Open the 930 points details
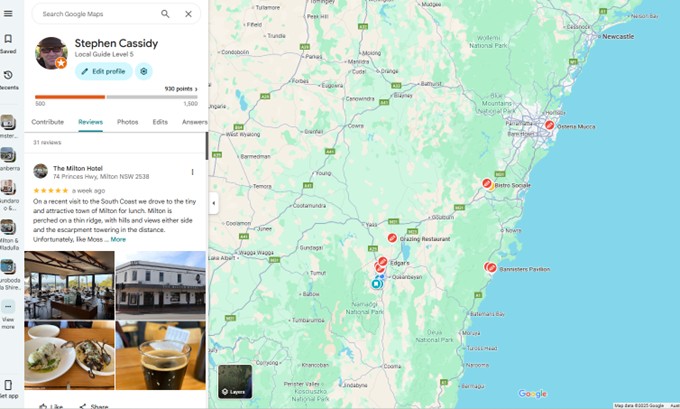The width and height of the screenshot is (680, 409). point(181,89)
